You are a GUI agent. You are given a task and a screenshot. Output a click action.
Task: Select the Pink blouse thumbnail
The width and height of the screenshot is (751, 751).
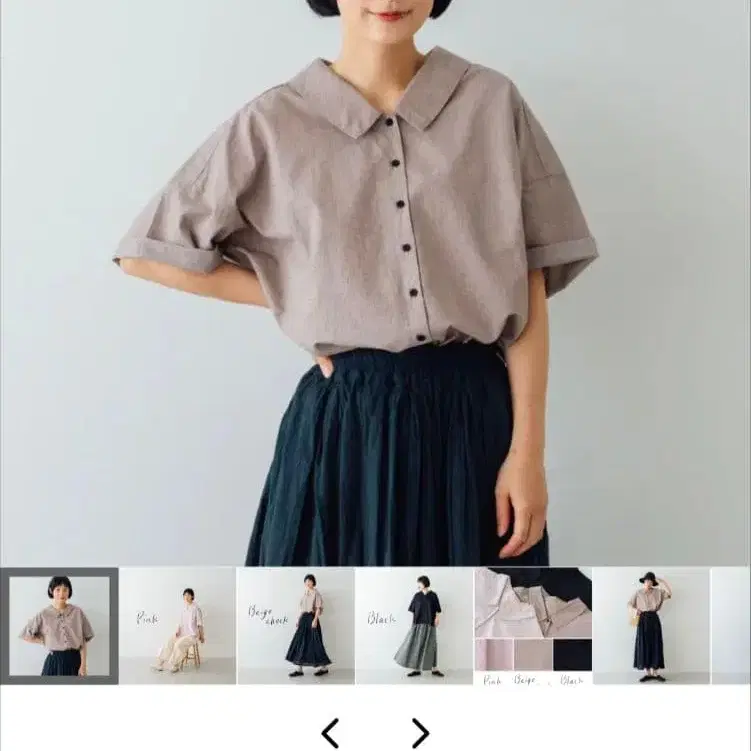pos(177,626)
